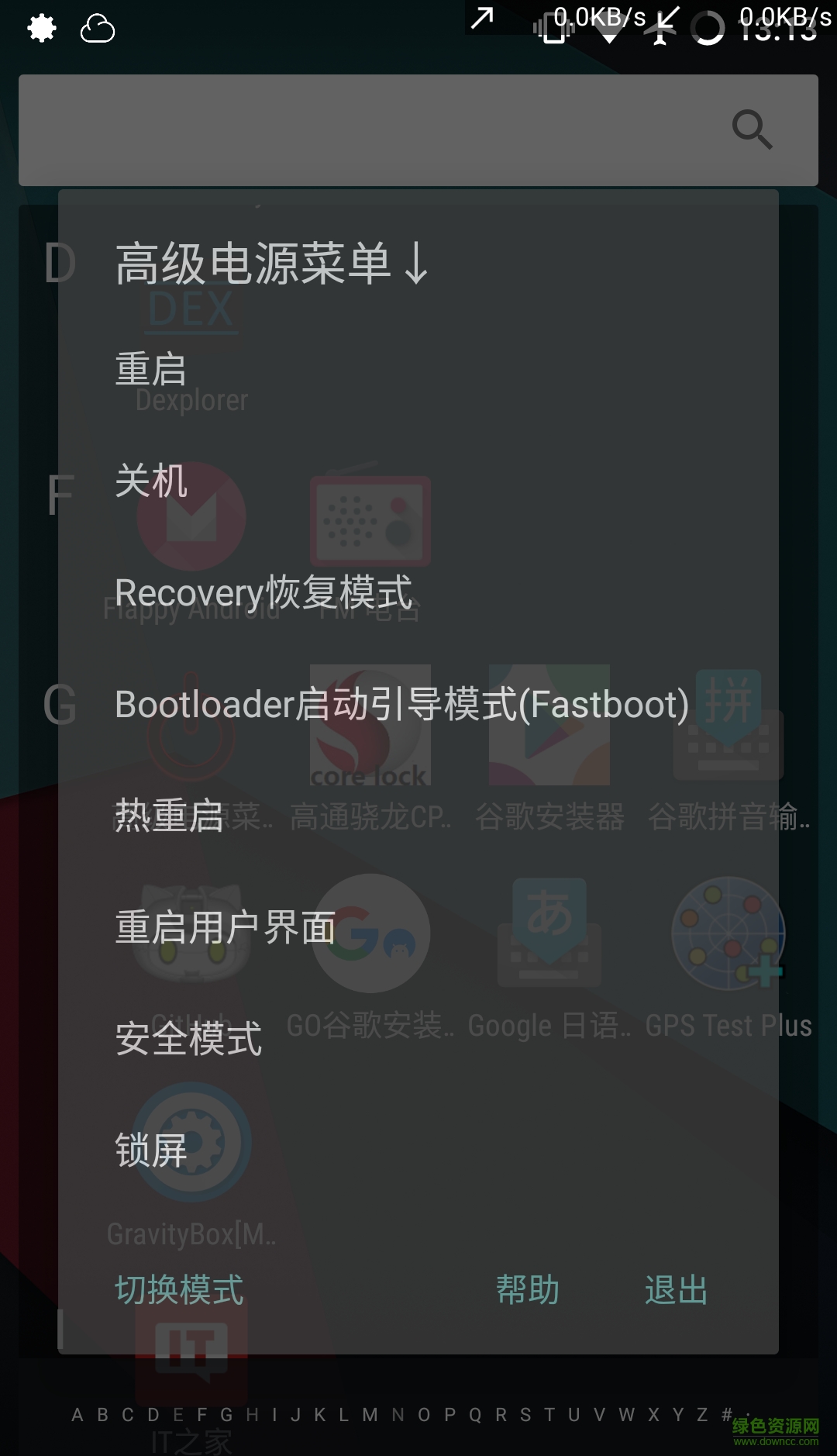
Task: Tap the 帮助 (help) button
Action: [526, 1289]
